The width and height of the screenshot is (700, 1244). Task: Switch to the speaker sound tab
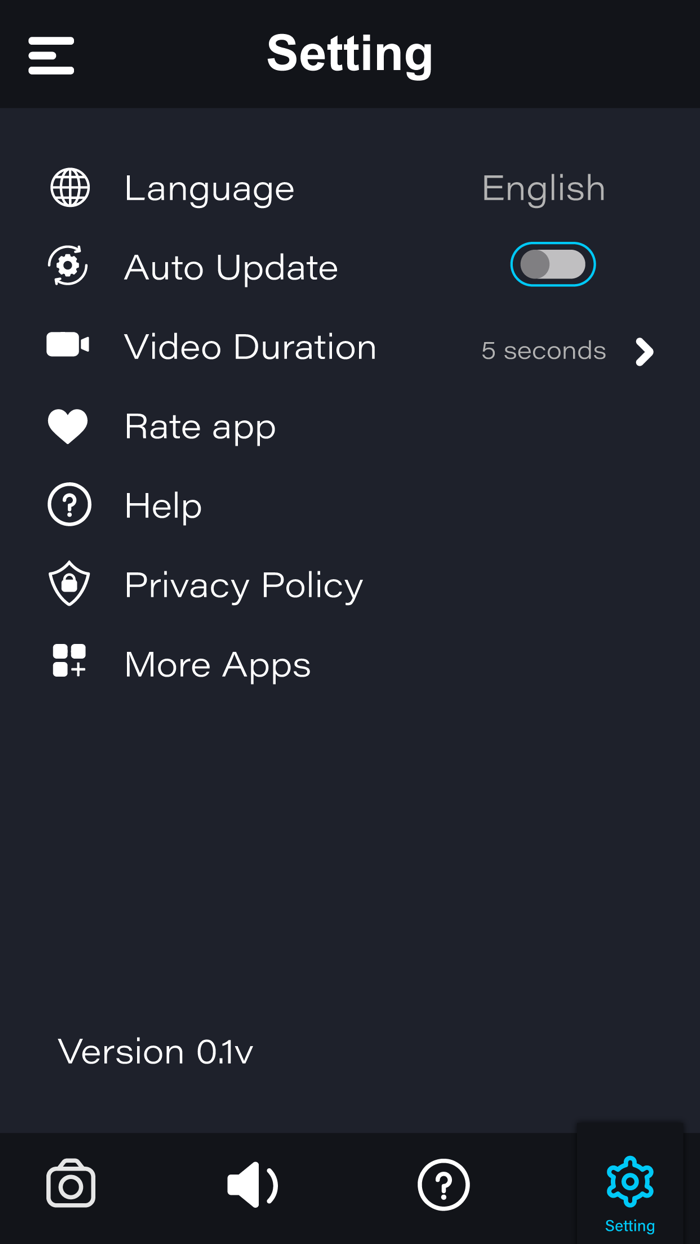coord(252,1185)
